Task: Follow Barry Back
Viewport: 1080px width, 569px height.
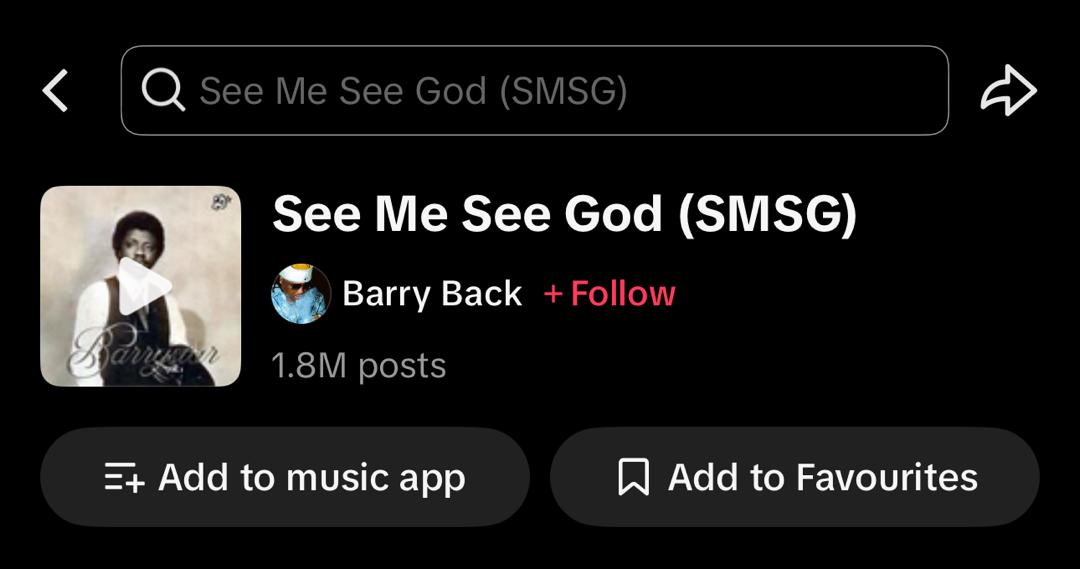Action: point(610,294)
